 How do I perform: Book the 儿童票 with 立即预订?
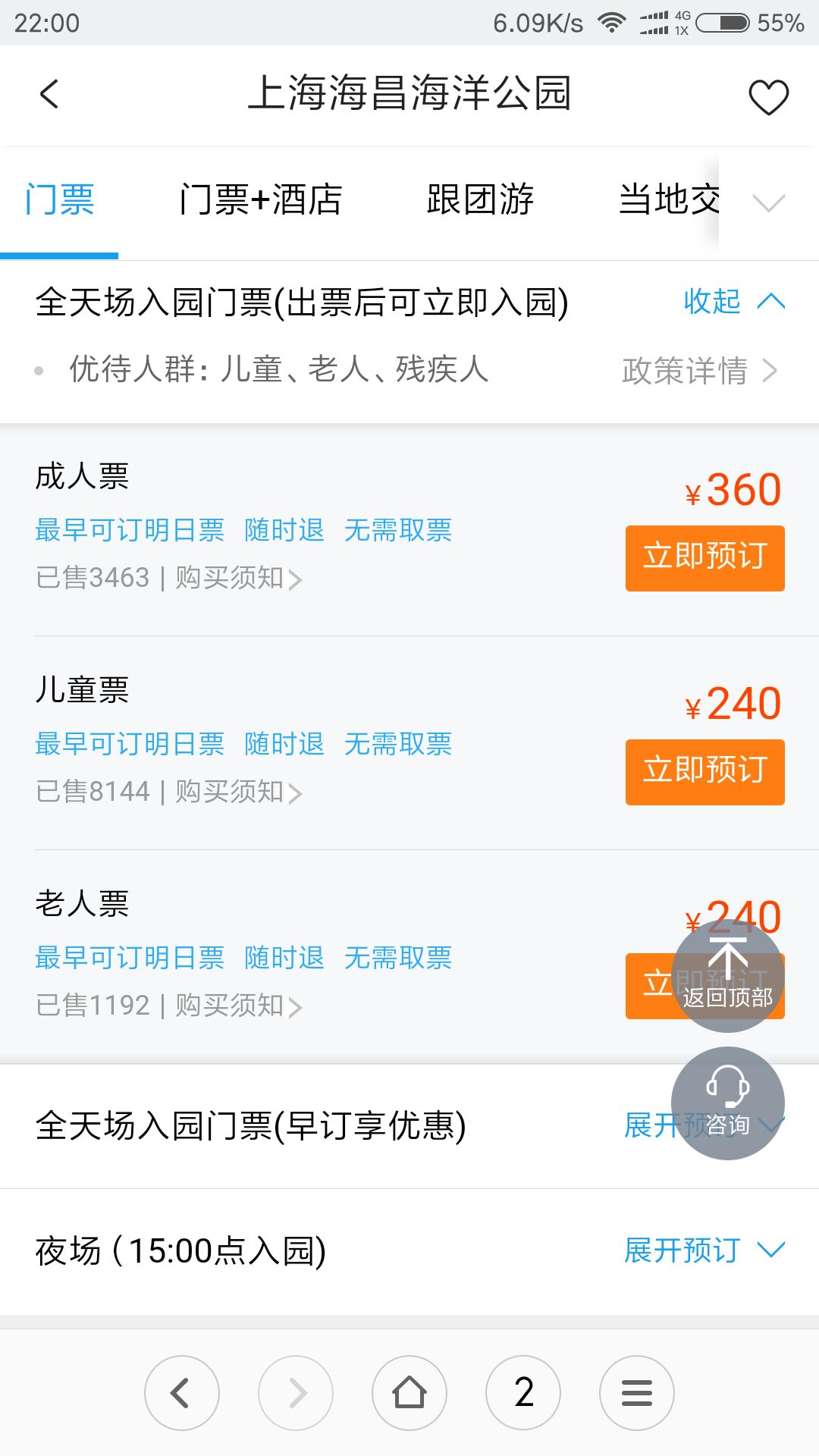coord(704,772)
